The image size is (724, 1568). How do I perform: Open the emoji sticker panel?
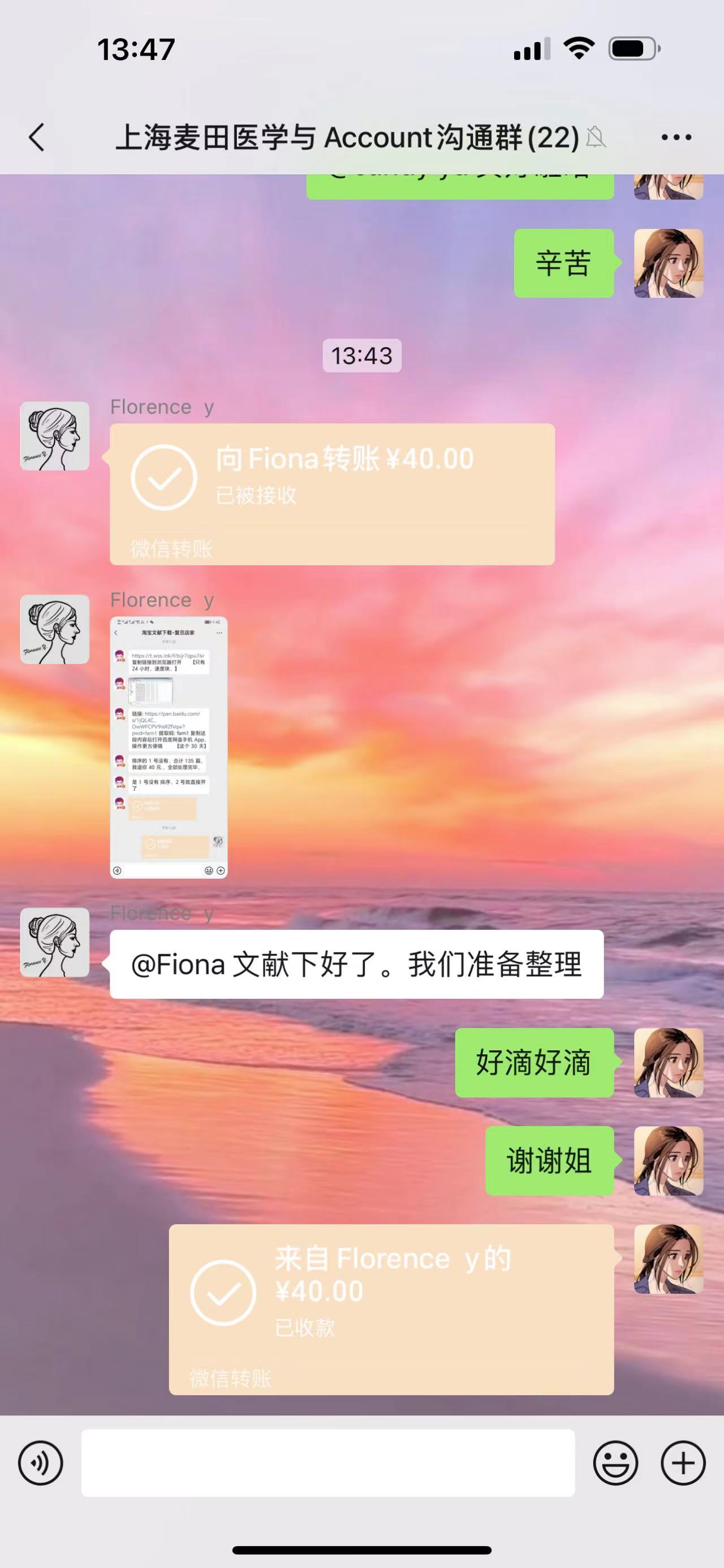click(615, 1463)
